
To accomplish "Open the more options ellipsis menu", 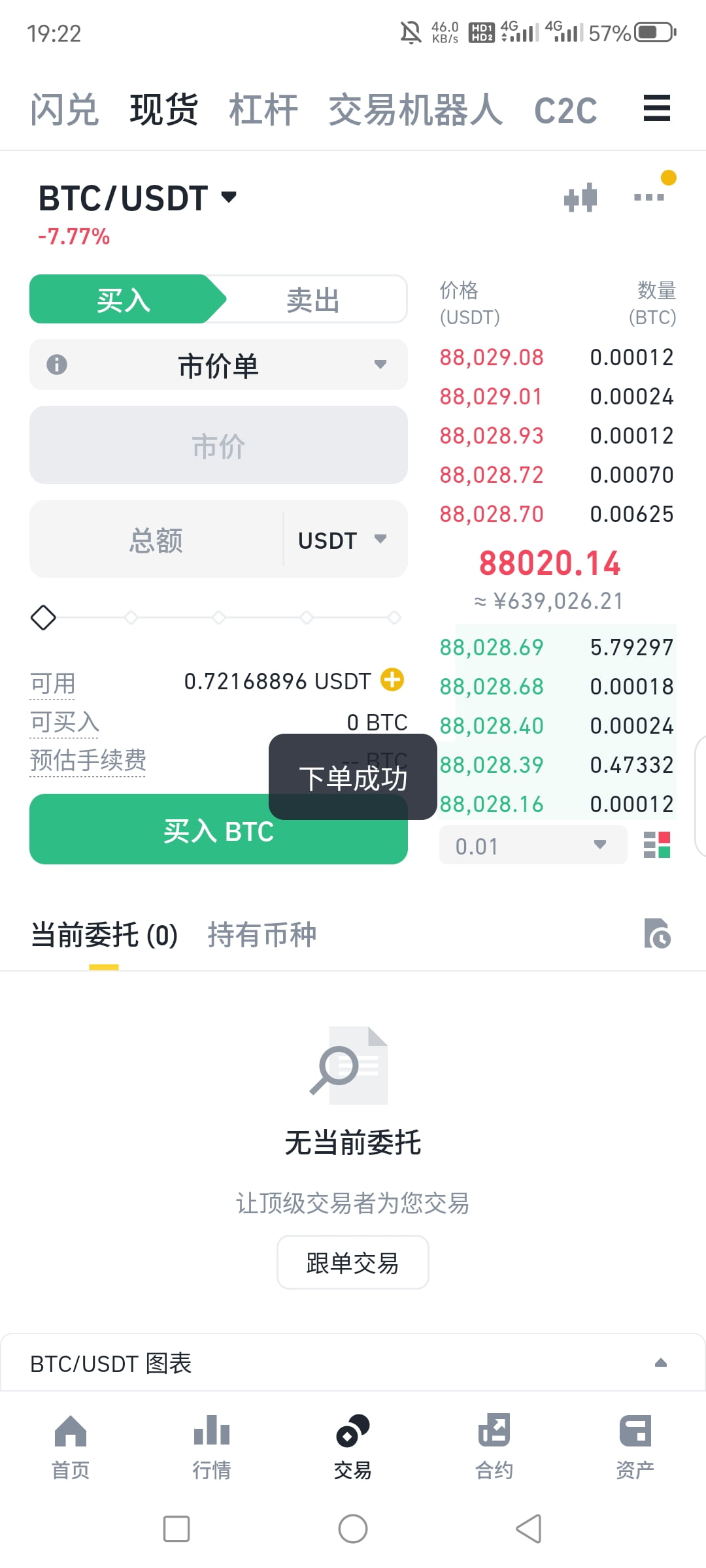I will (x=649, y=197).
